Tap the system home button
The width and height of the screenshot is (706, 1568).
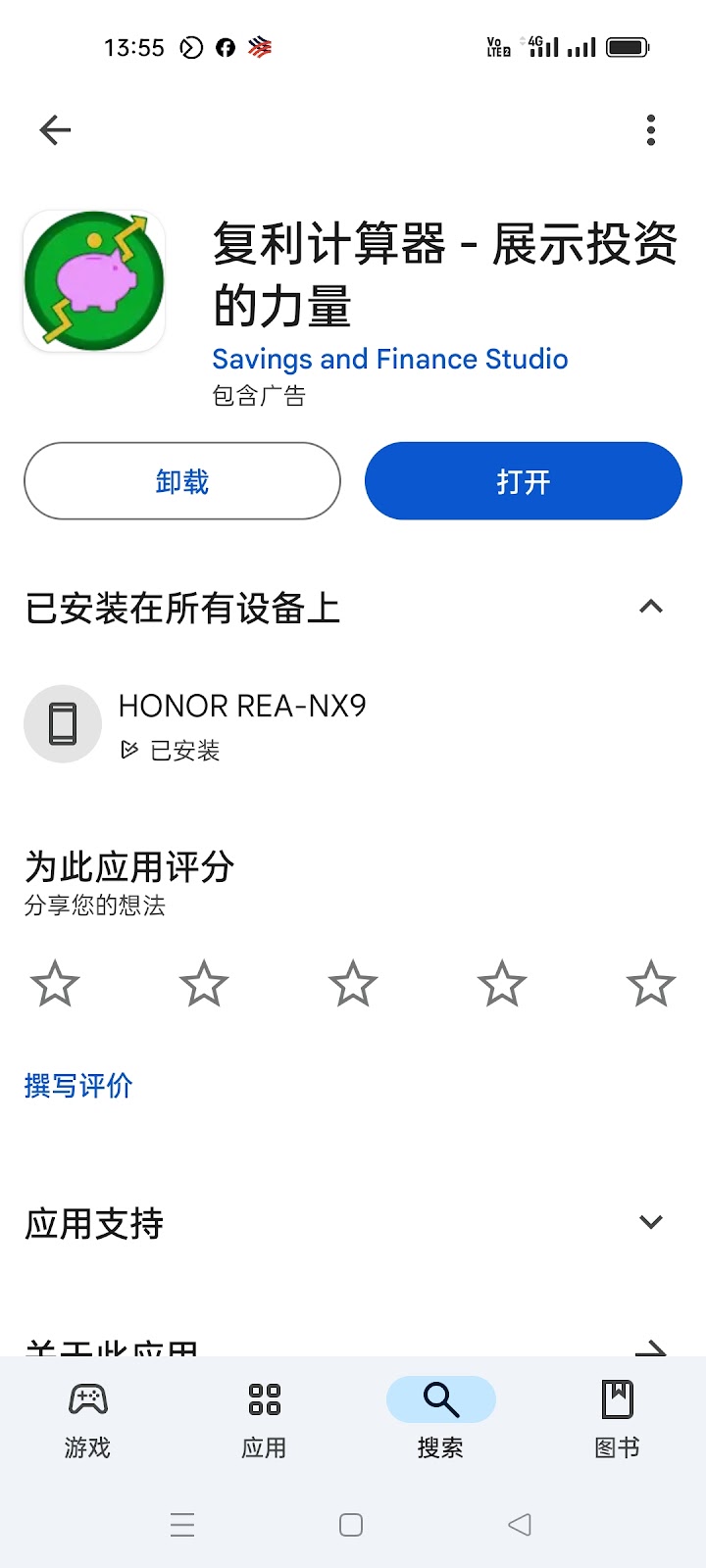[351, 1525]
